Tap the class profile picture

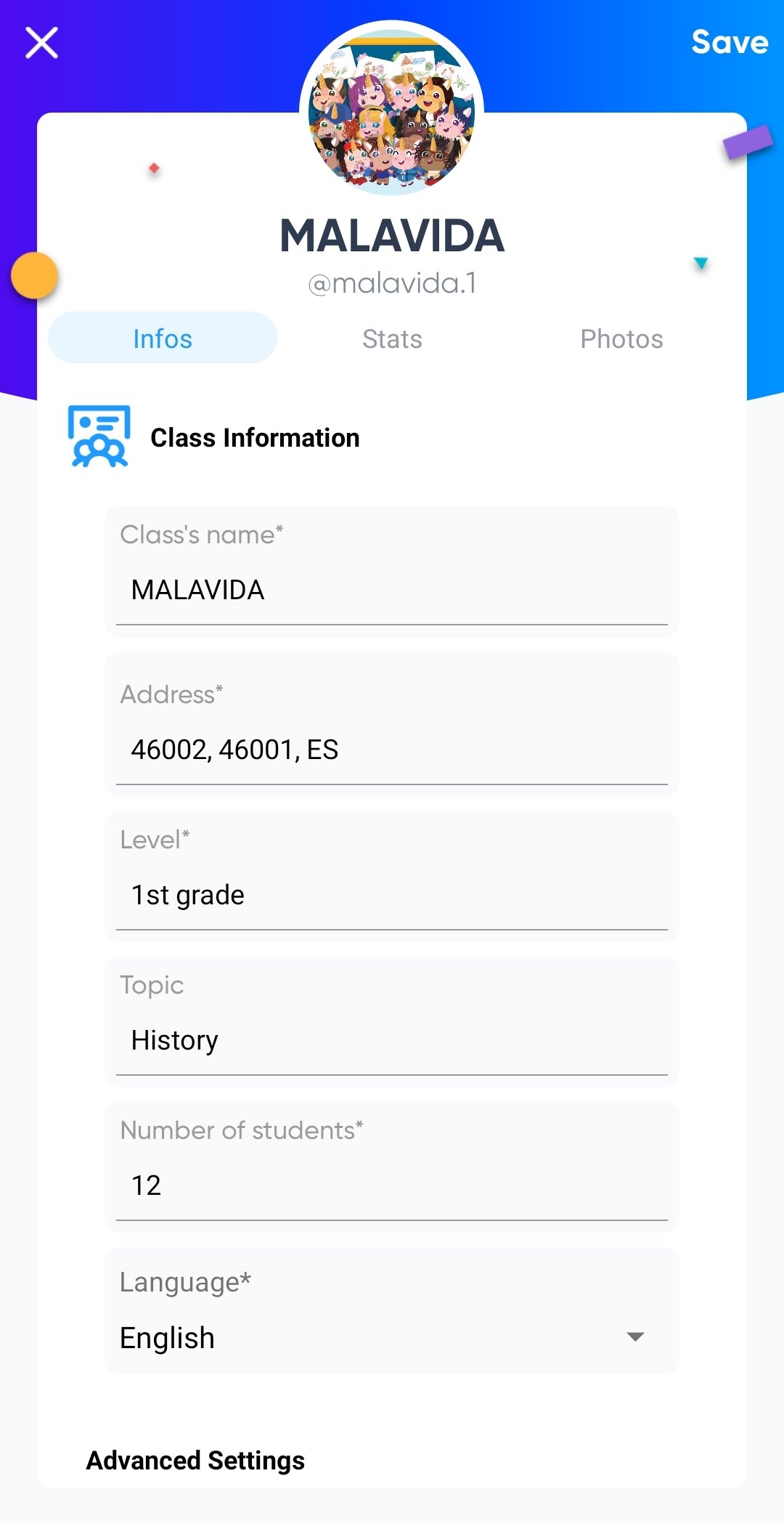392,110
